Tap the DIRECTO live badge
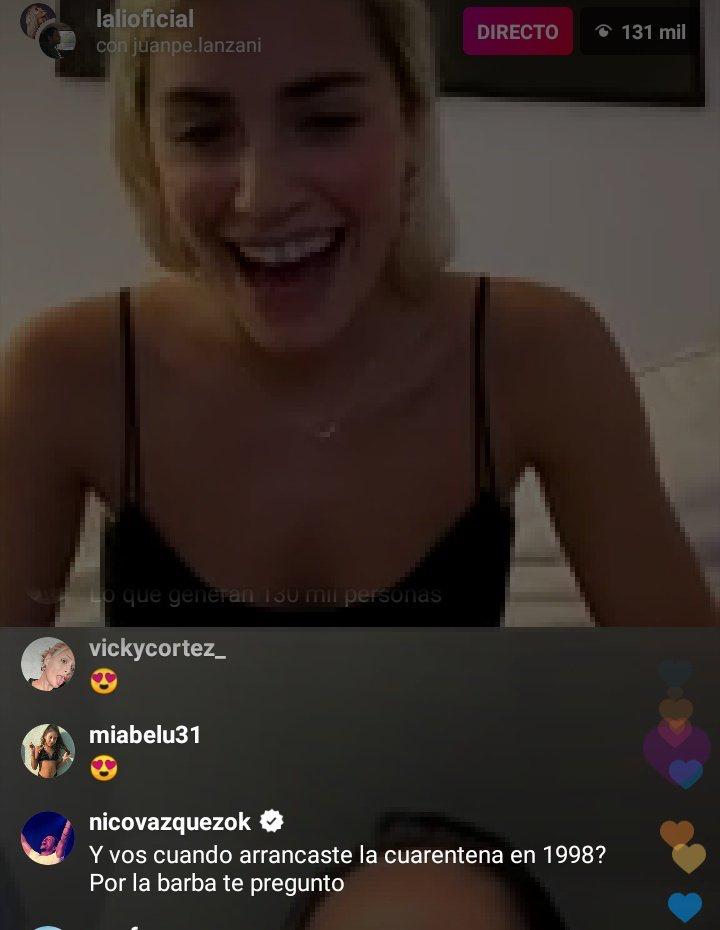 [x=516, y=30]
